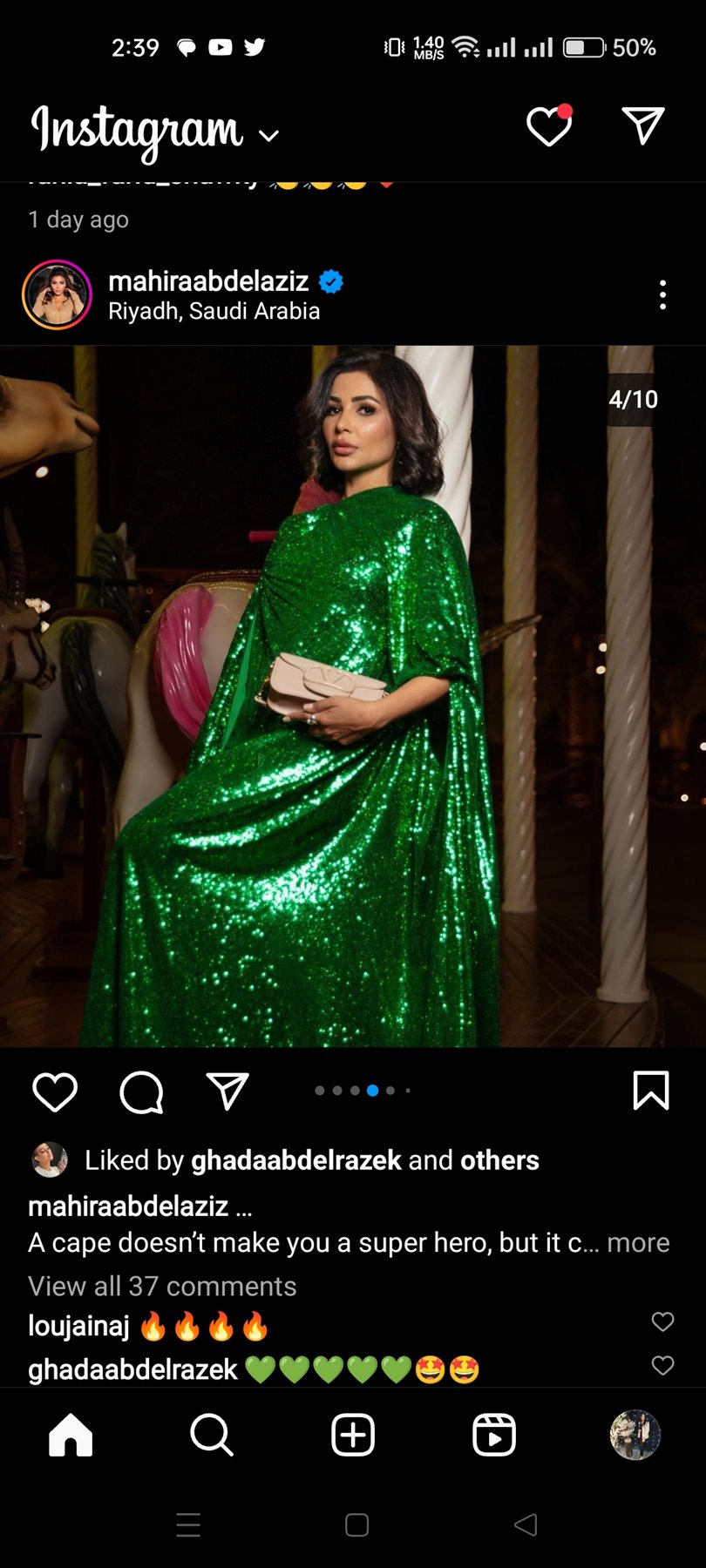Create a new post
Image resolution: width=706 pixels, height=1568 pixels.
(x=353, y=1435)
